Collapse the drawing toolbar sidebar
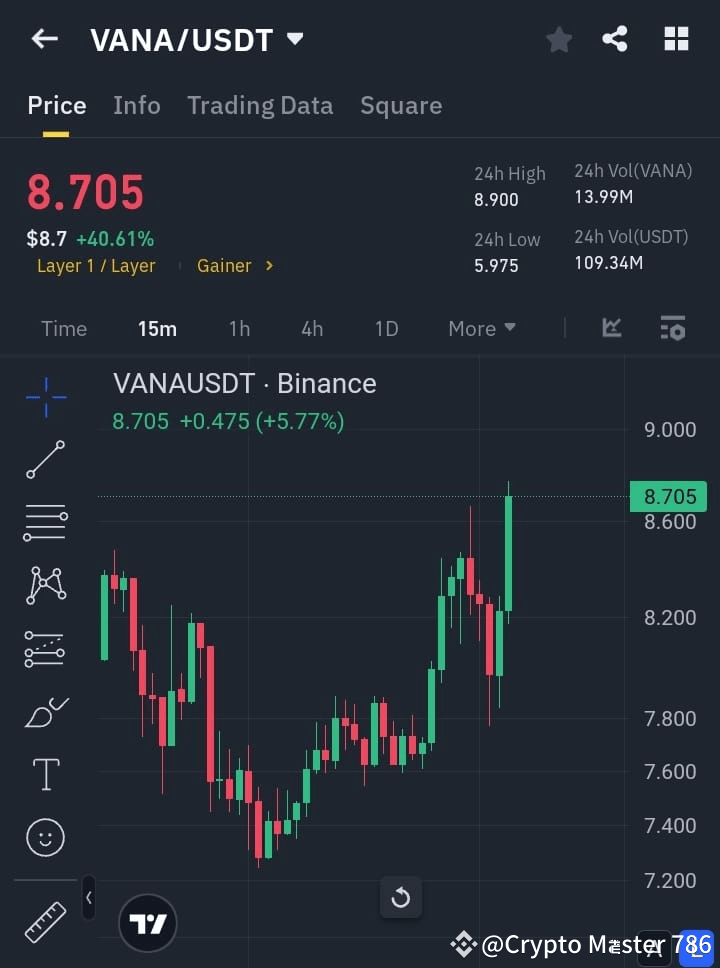This screenshot has height=968, width=720. 88,898
